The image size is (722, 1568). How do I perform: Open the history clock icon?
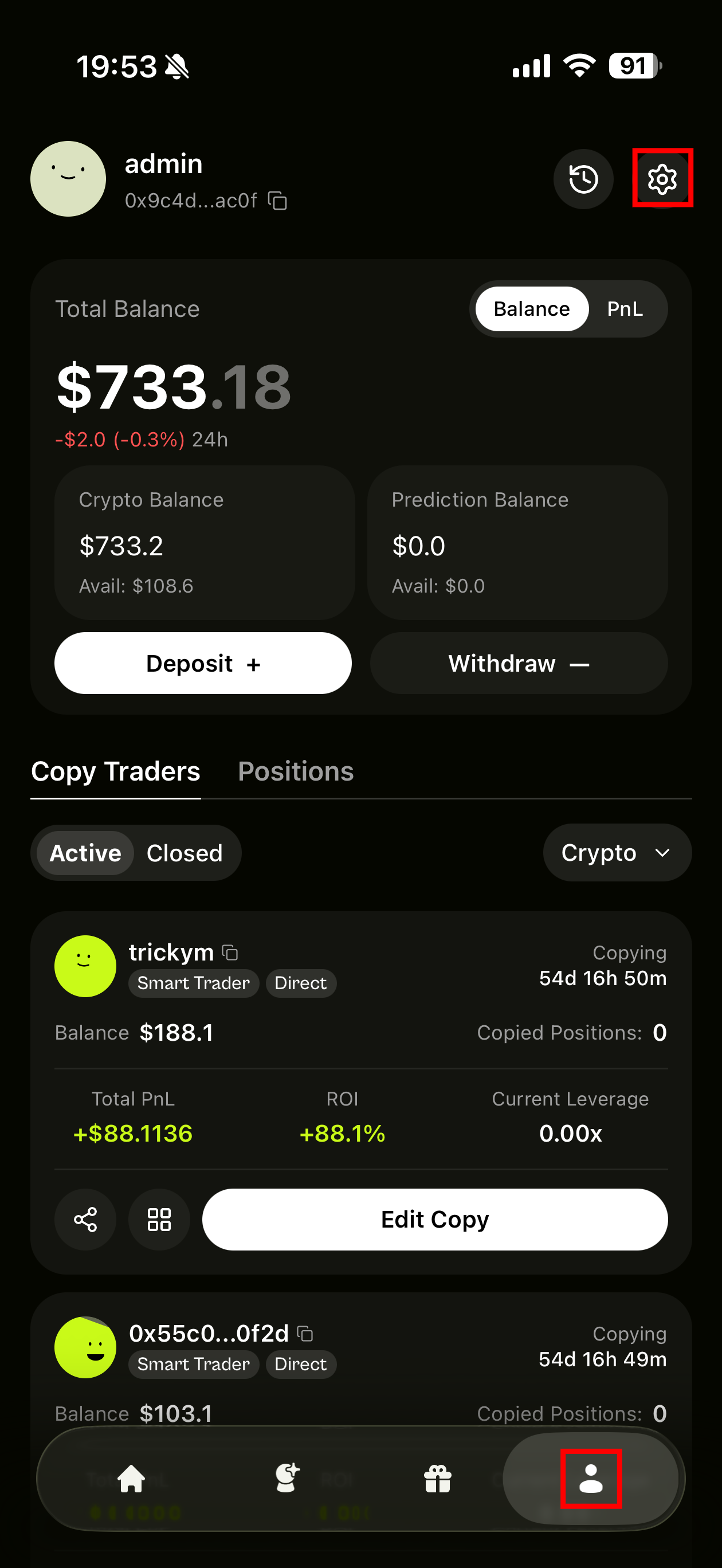pos(583,179)
